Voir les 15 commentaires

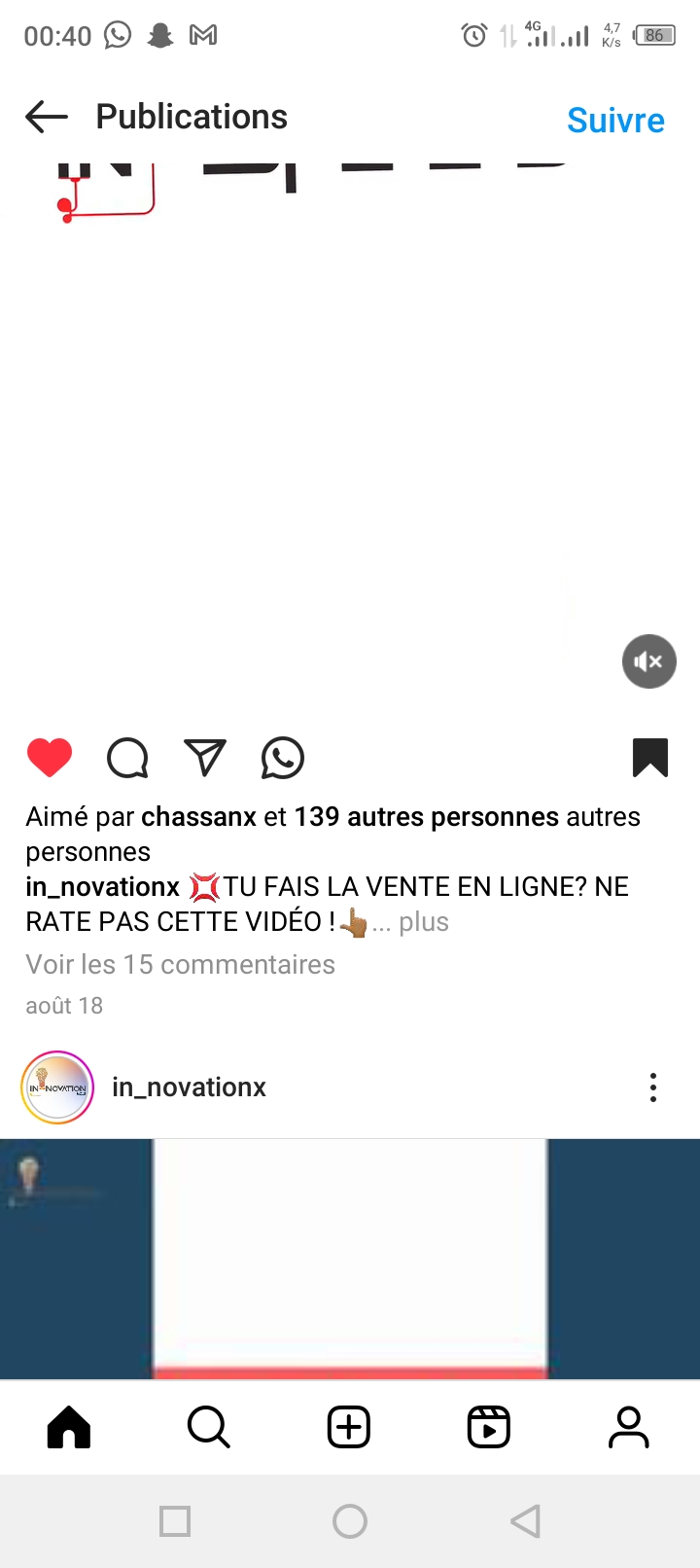180,965
